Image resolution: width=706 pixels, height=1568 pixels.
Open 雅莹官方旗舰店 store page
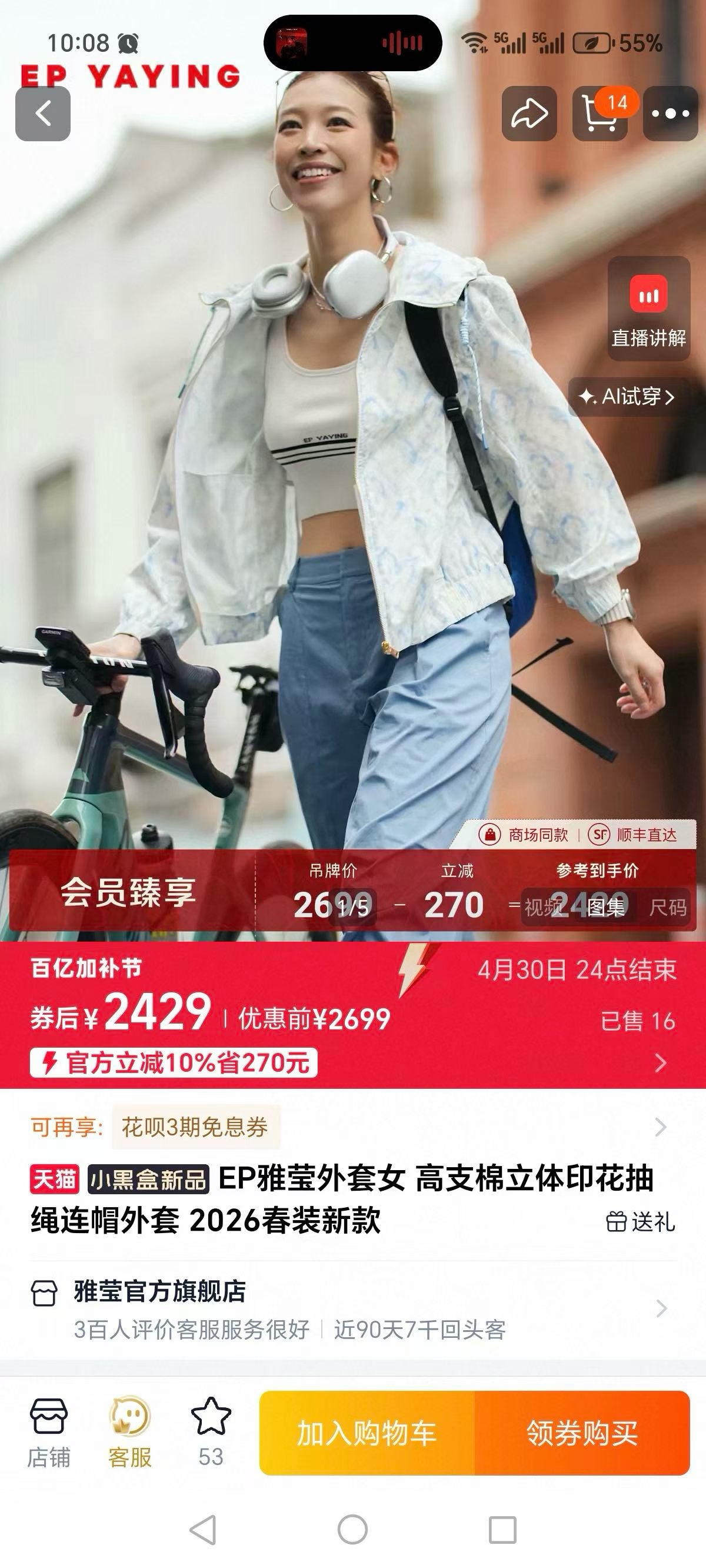[159, 1291]
